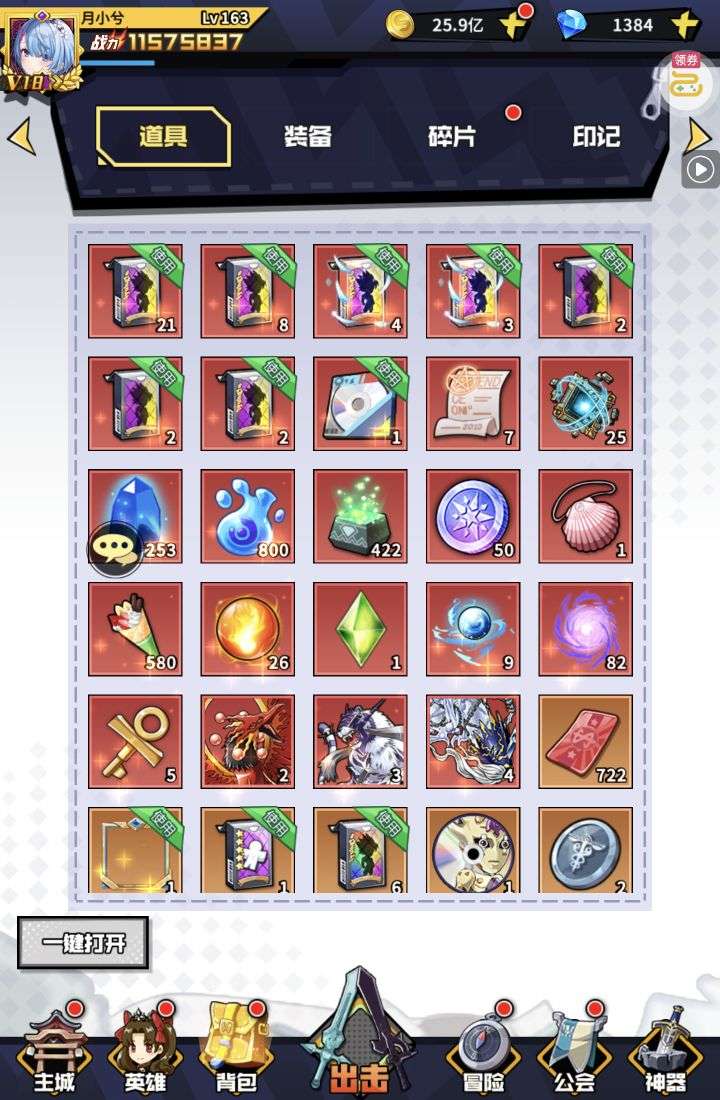Tap the right arrow next to tabs

click(x=699, y=135)
